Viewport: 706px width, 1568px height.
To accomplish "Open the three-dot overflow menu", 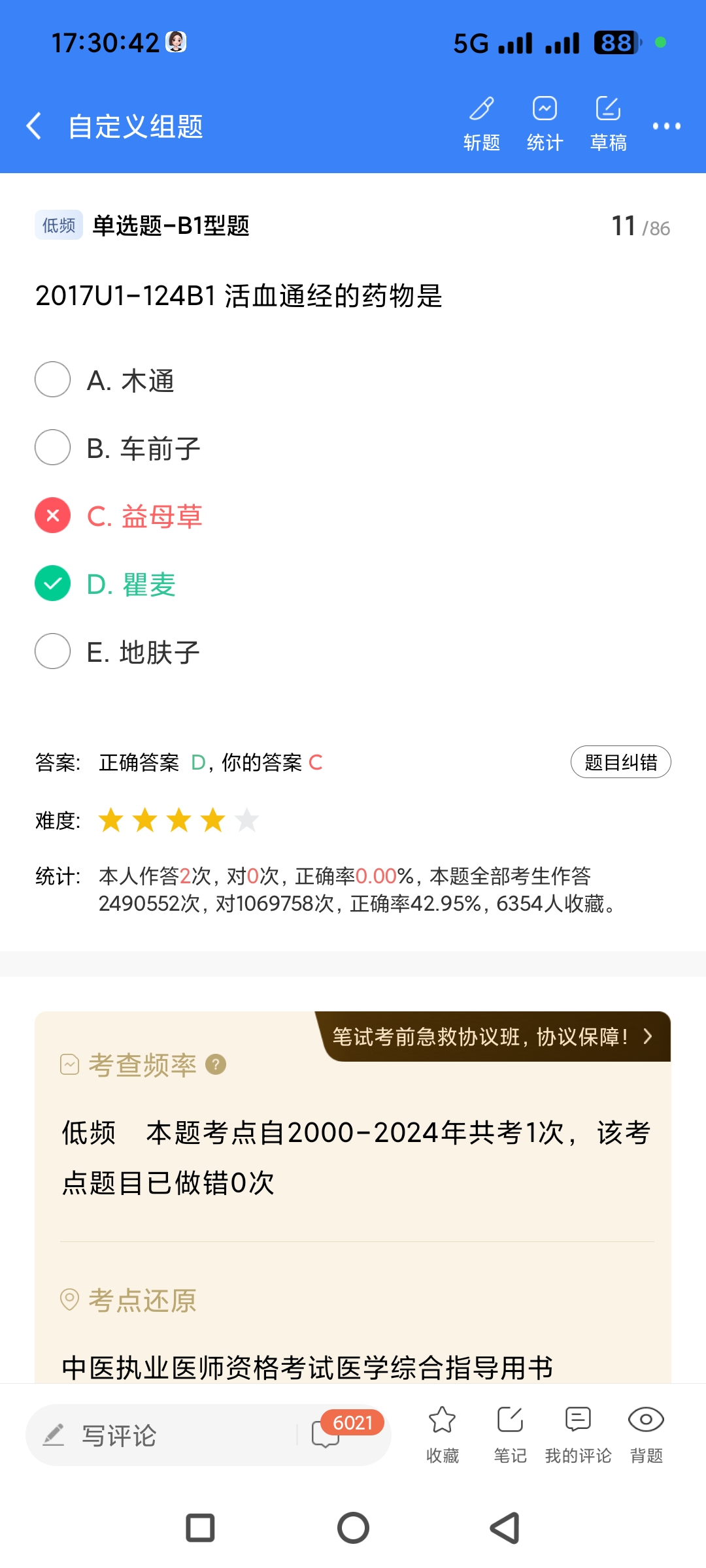I will [666, 125].
